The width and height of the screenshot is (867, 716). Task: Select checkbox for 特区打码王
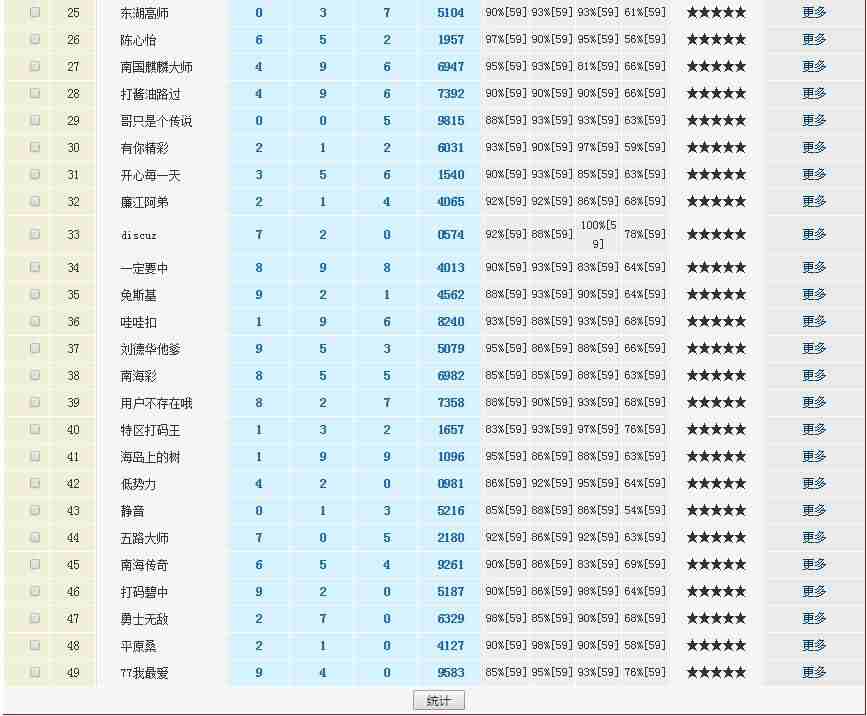click(35, 429)
